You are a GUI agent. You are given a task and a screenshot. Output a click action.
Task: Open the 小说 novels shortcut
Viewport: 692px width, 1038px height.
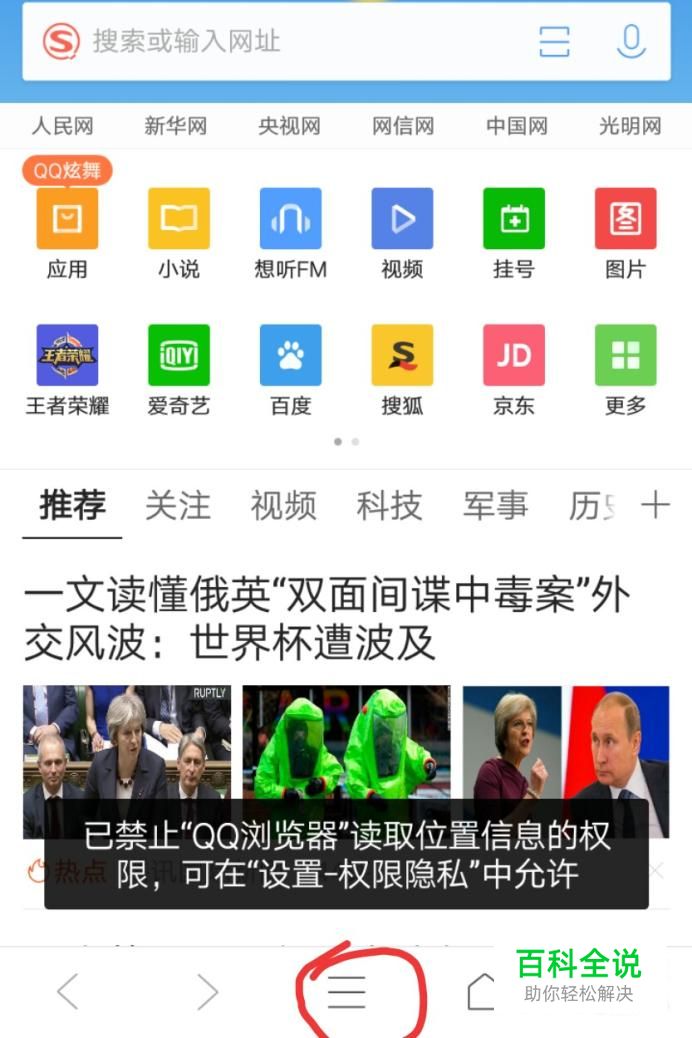point(179,220)
